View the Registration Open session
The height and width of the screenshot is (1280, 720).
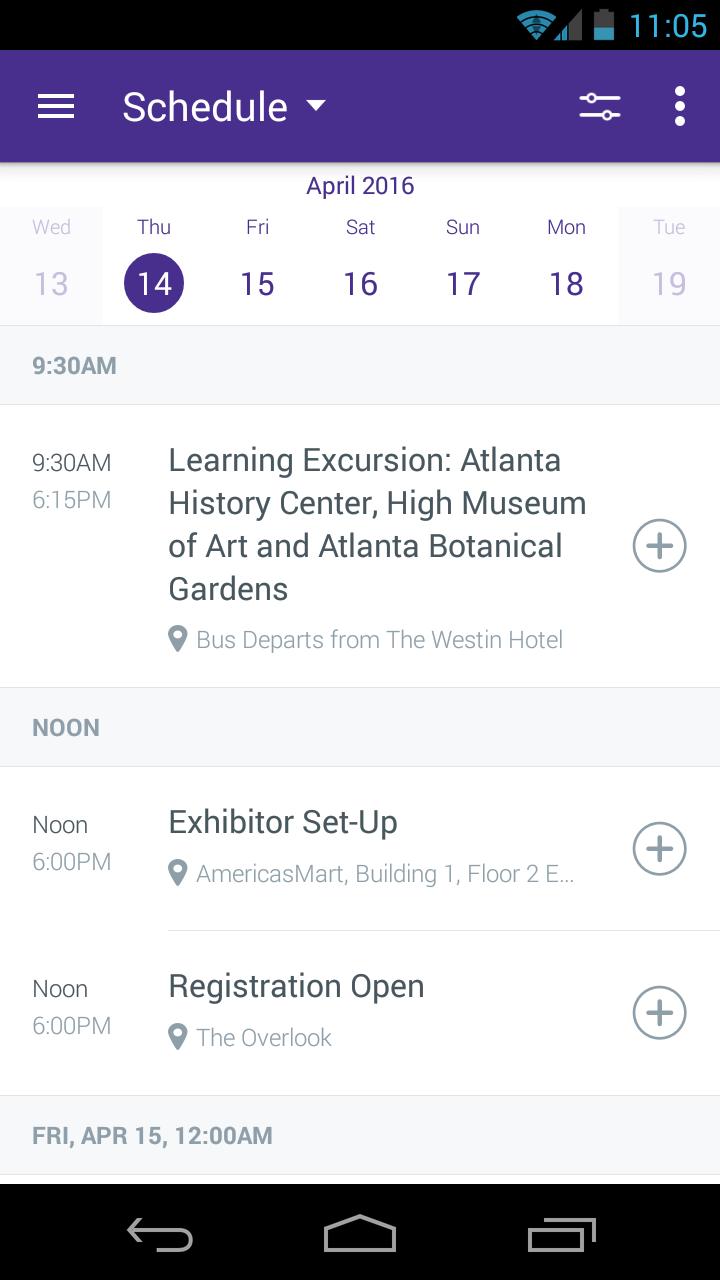pyautogui.click(x=370, y=1010)
